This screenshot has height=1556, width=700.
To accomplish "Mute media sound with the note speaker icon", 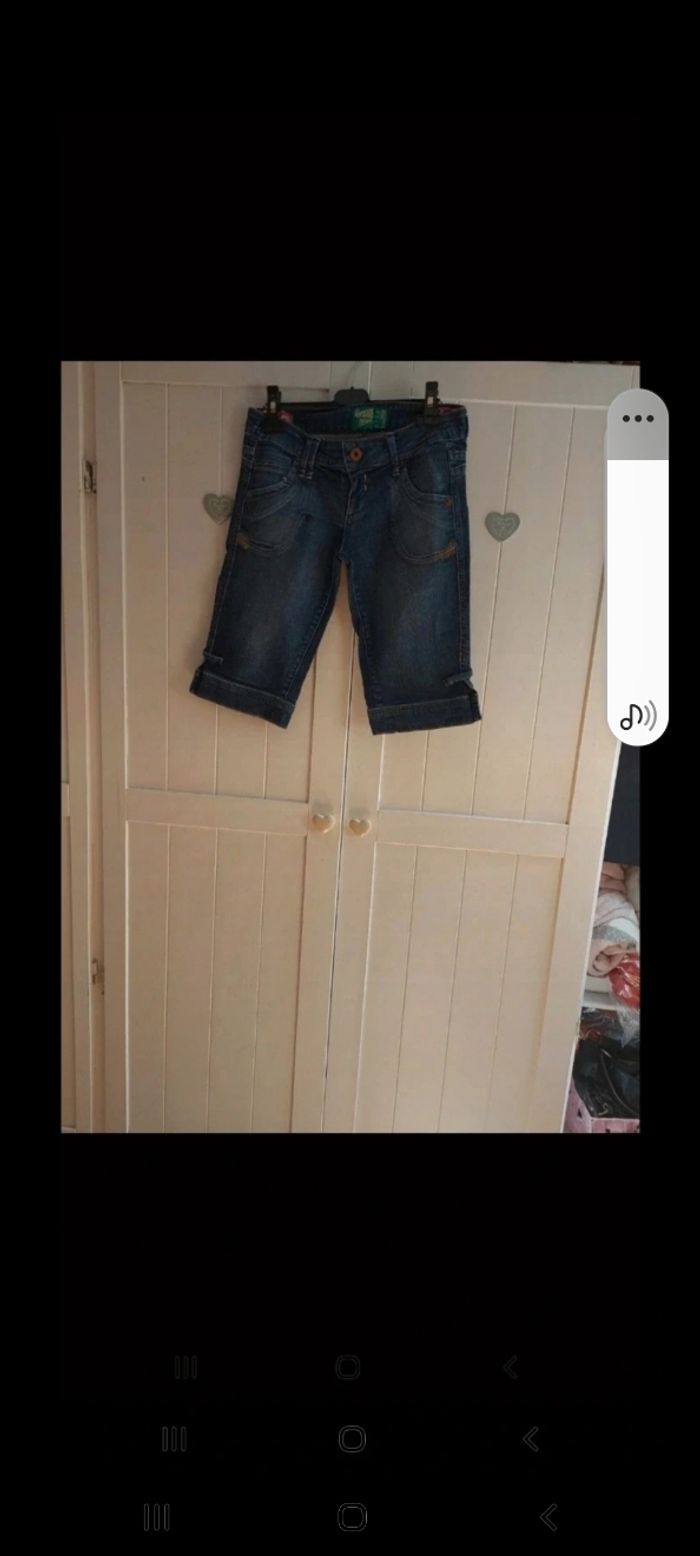I will (637, 716).
